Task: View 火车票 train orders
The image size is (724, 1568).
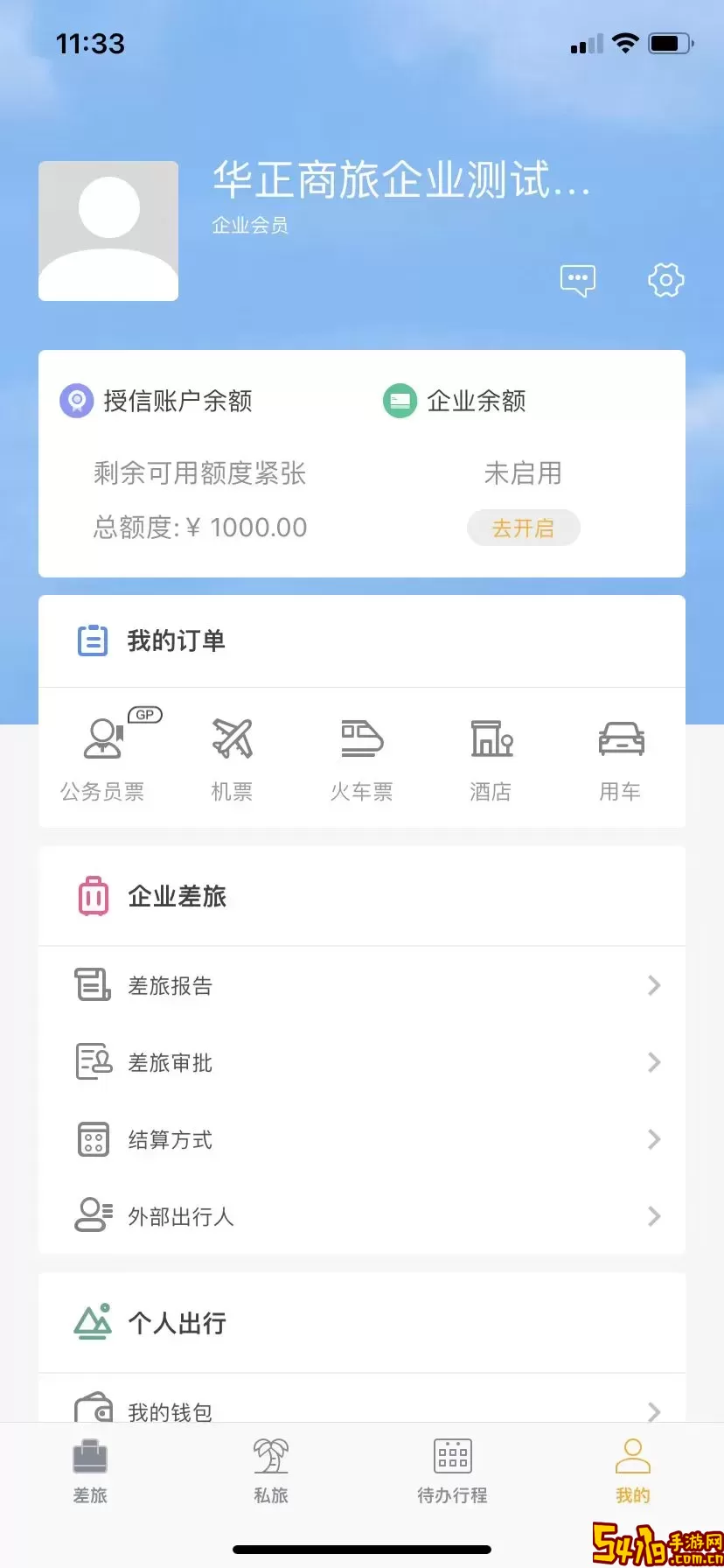Action: pyautogui.click(x=361, y=758)
